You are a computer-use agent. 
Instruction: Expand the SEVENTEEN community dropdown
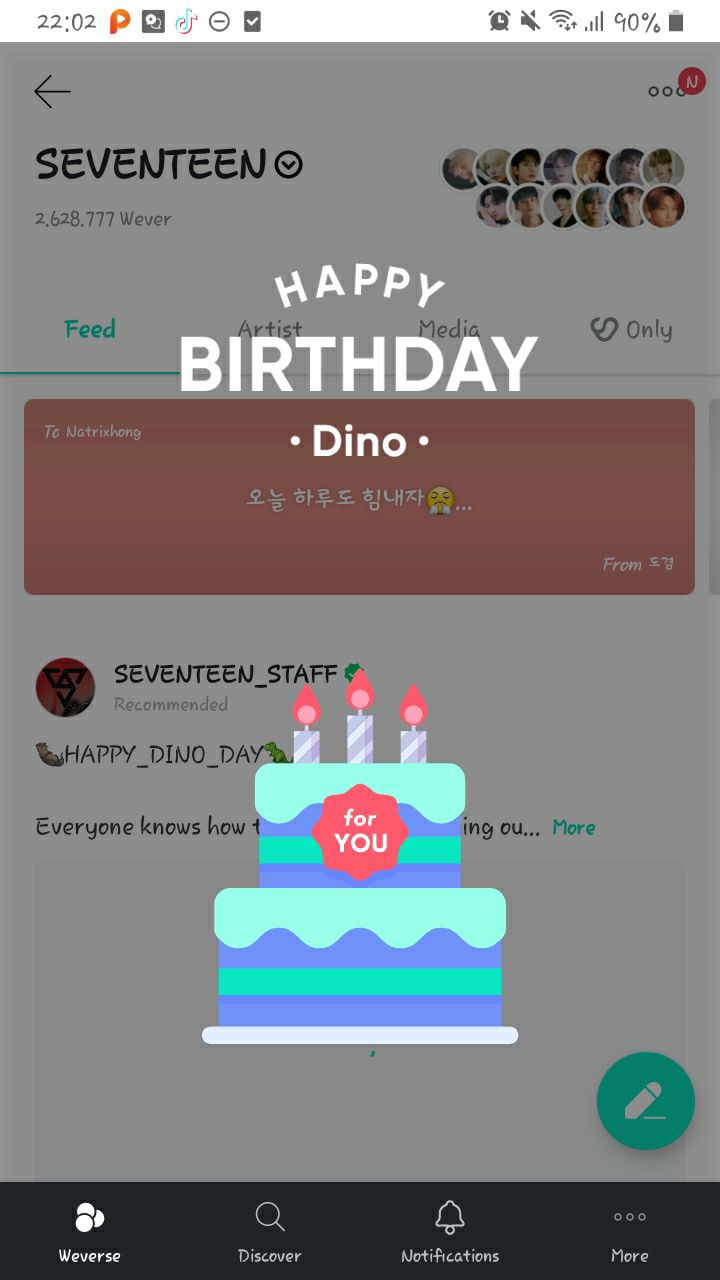click(289, 164)
